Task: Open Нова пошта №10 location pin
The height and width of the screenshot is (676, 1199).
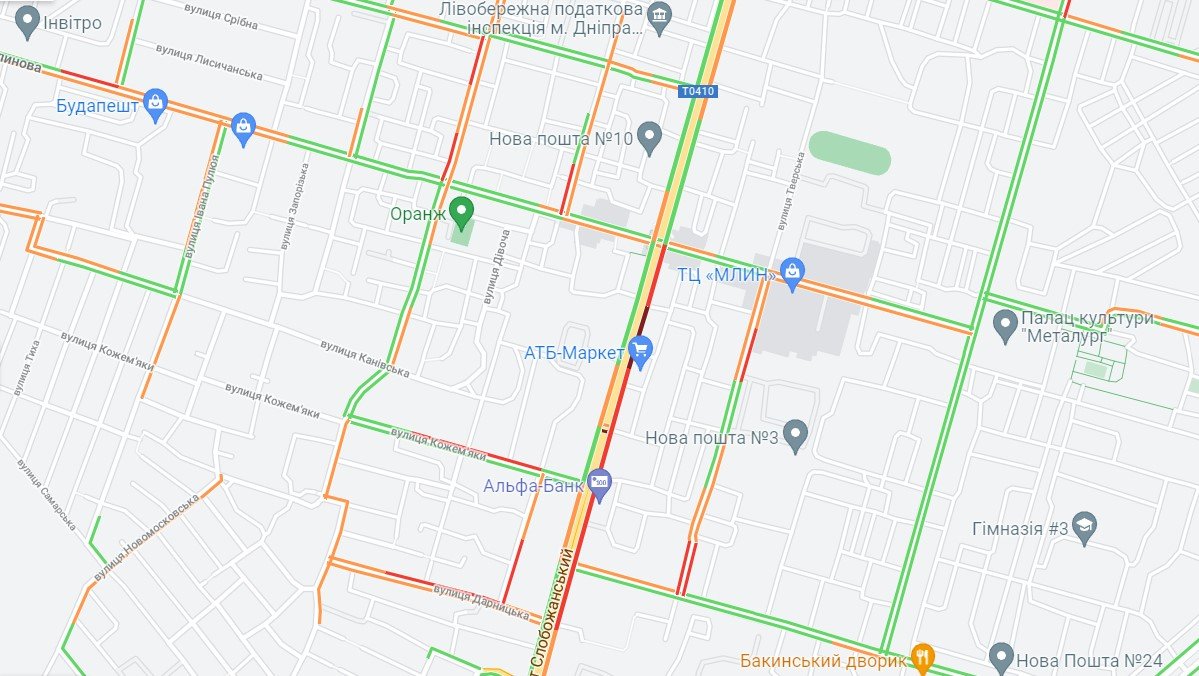Action: point(650,137)
